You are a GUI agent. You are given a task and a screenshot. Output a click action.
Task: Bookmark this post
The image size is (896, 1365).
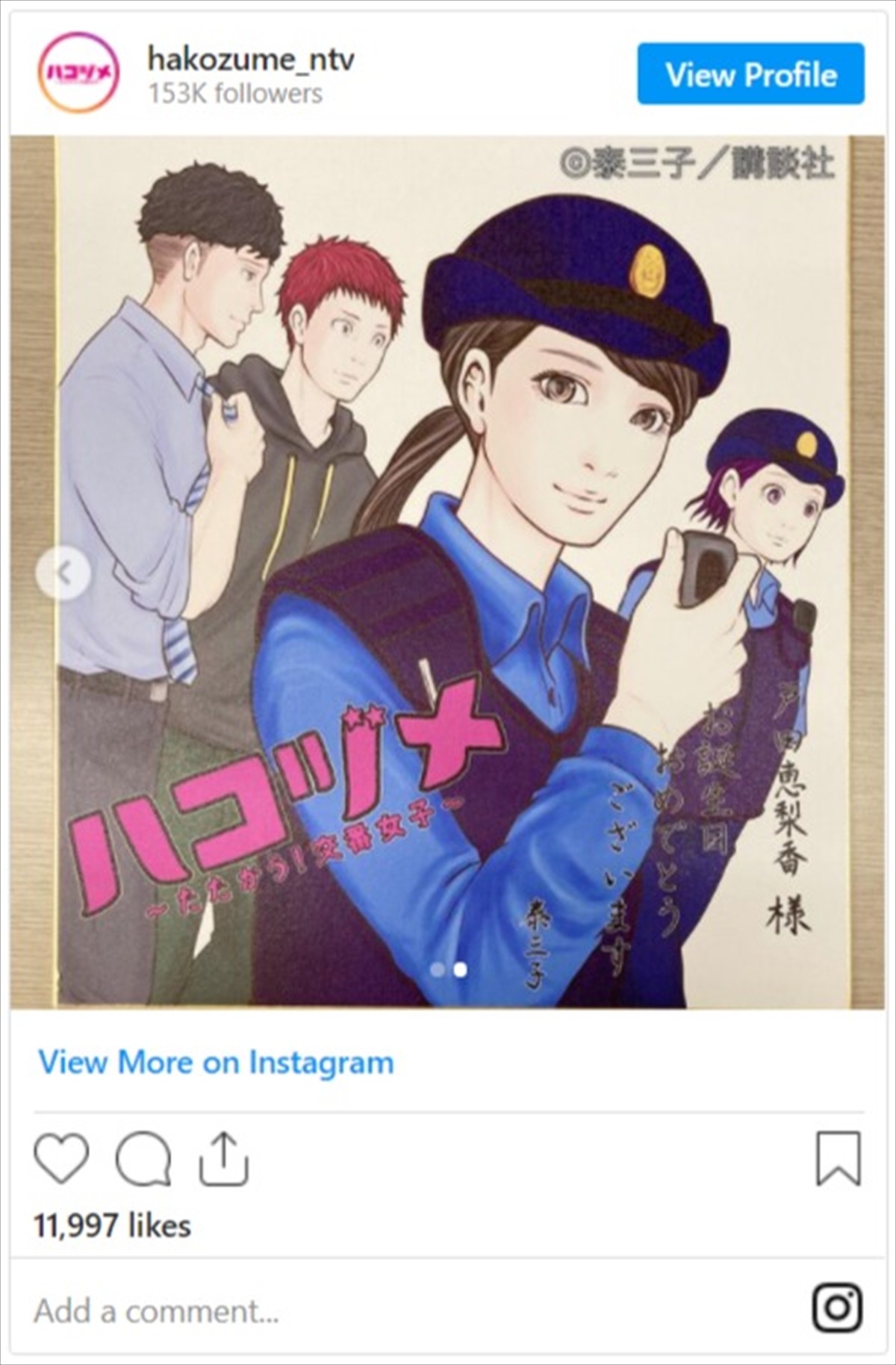[x=839, y=1158]
